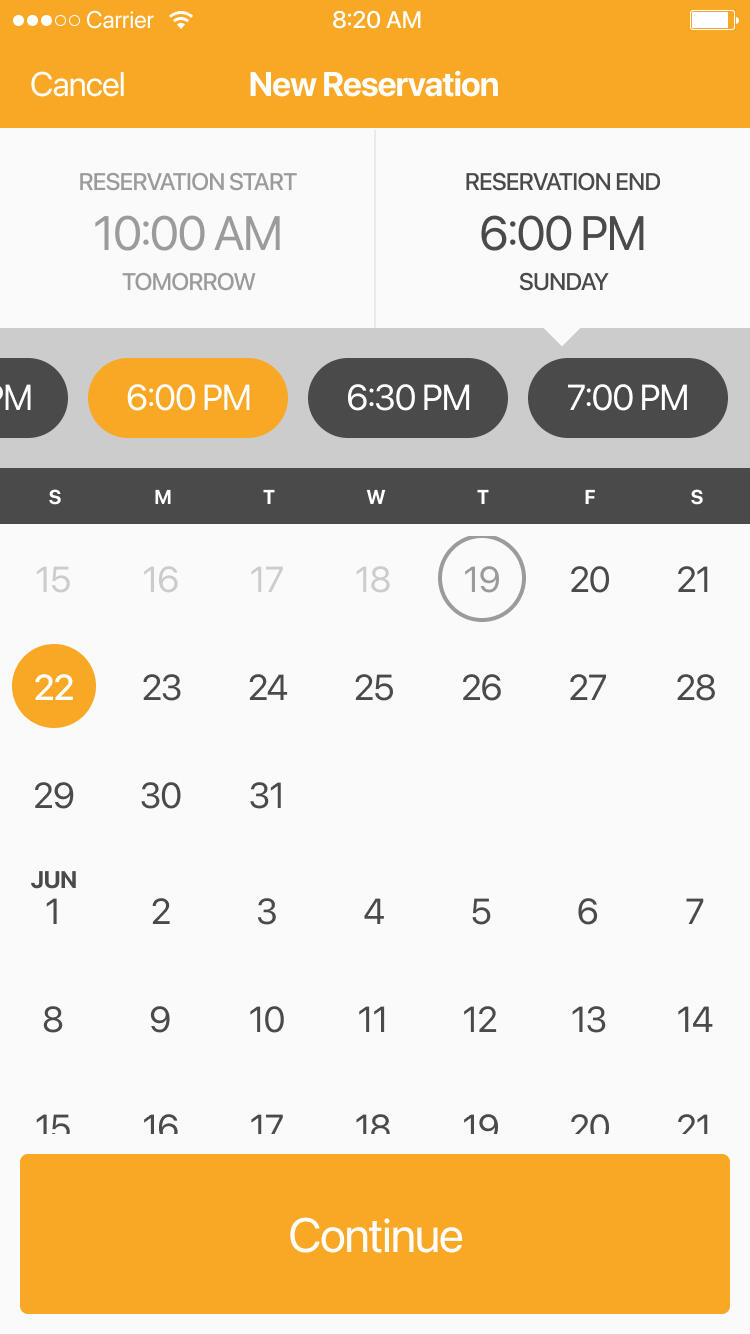Pick the 7:00 PM time chip

[627, 398]
